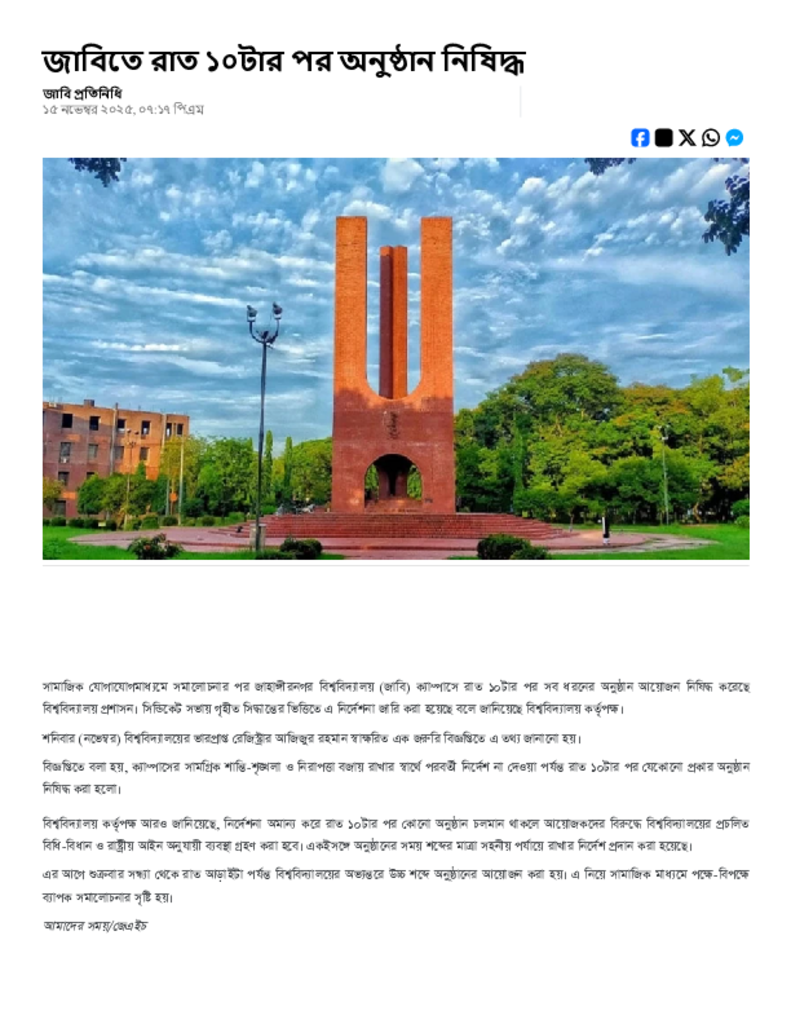This screenshot has width=791, height=1024.
Task: Share the article on X
Action: tap(687, 138)
